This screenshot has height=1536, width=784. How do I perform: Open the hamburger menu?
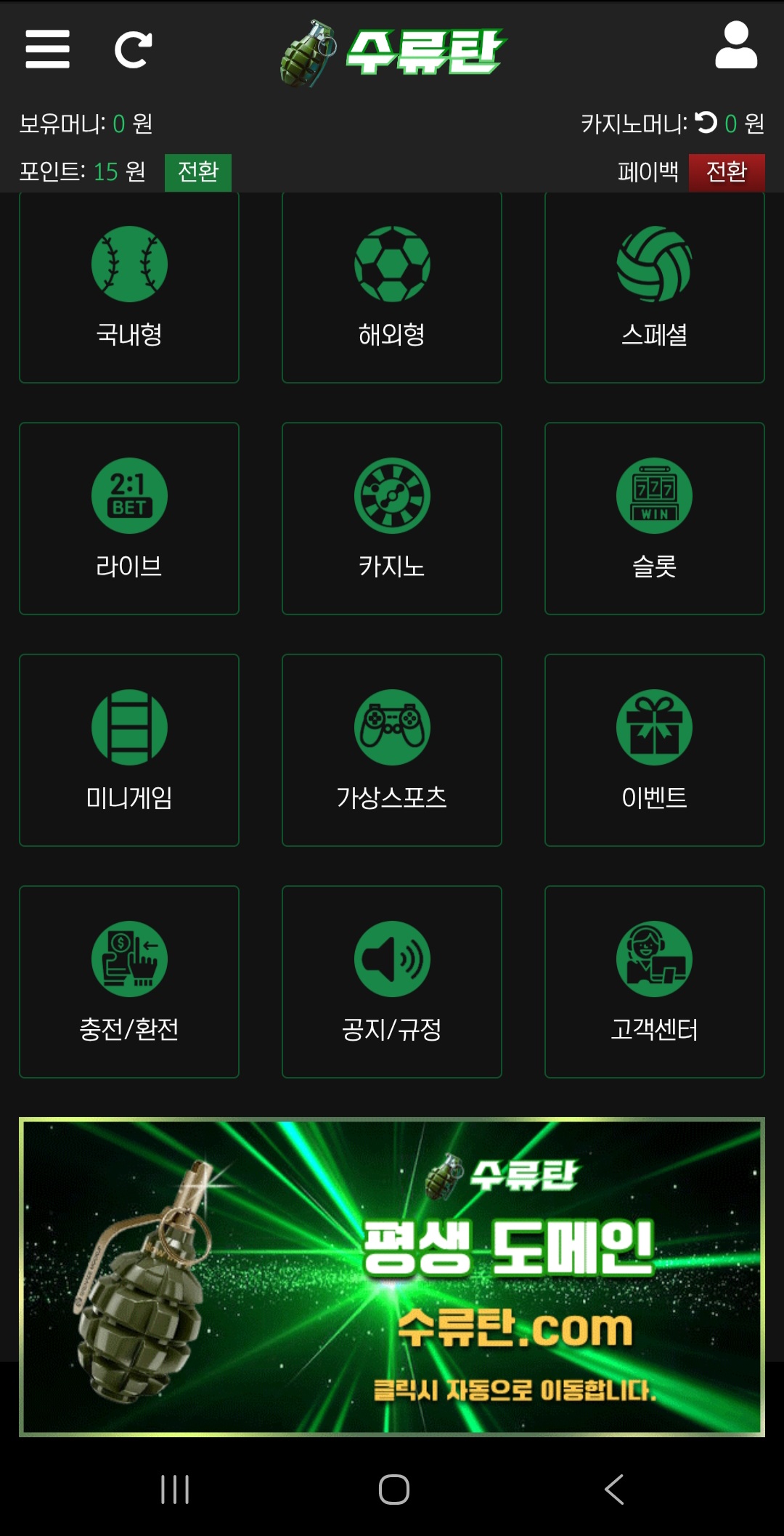47,49
